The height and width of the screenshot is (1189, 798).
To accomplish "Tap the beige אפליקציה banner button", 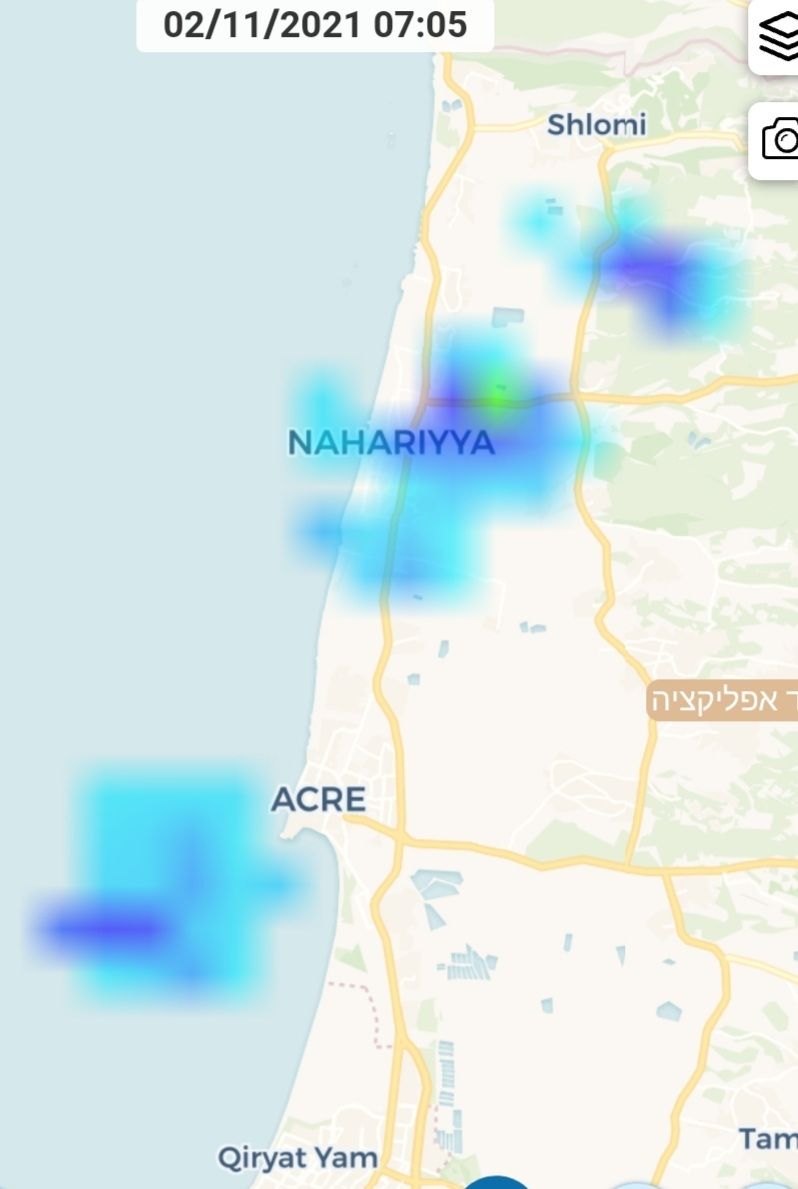I will (724, 701).
